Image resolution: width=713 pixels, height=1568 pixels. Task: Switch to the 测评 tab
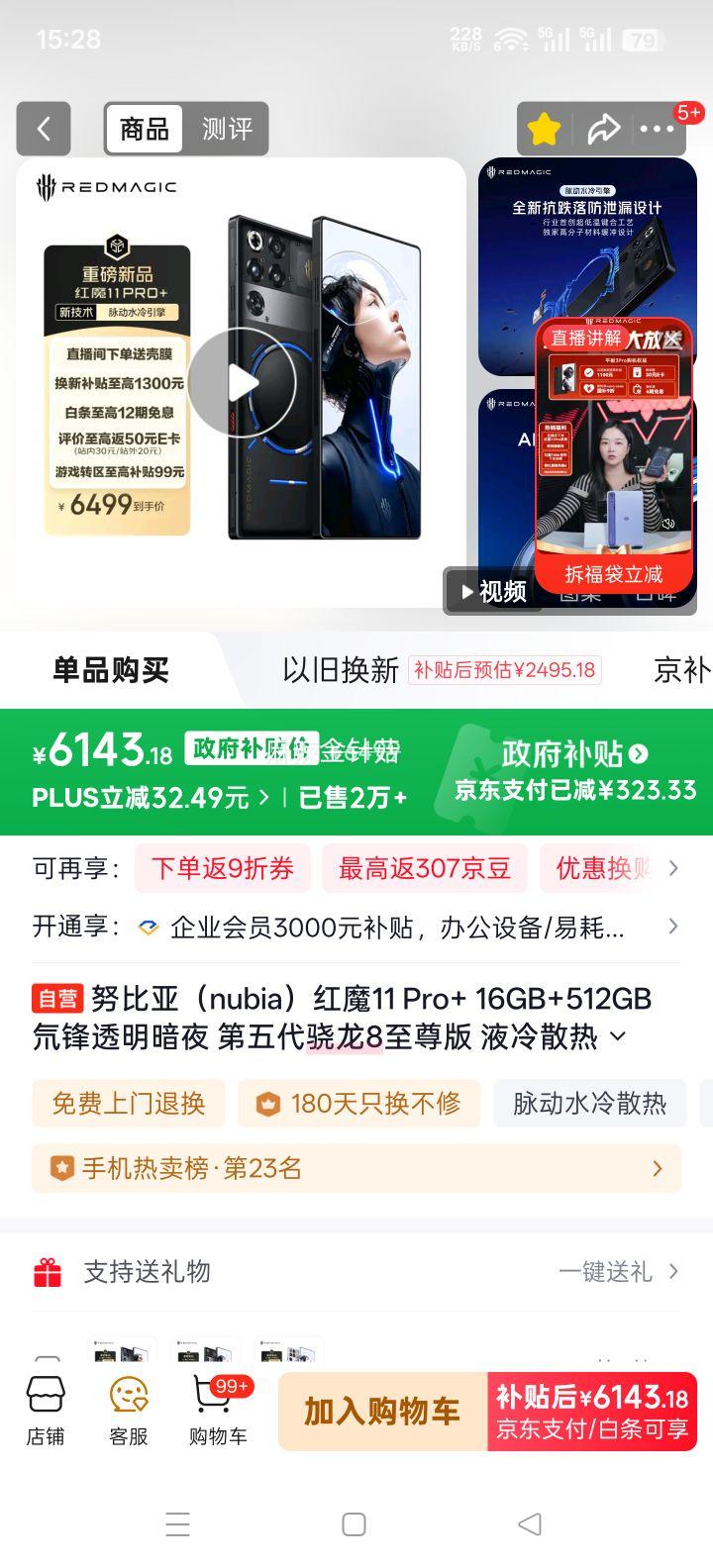[x=228, y=129]
